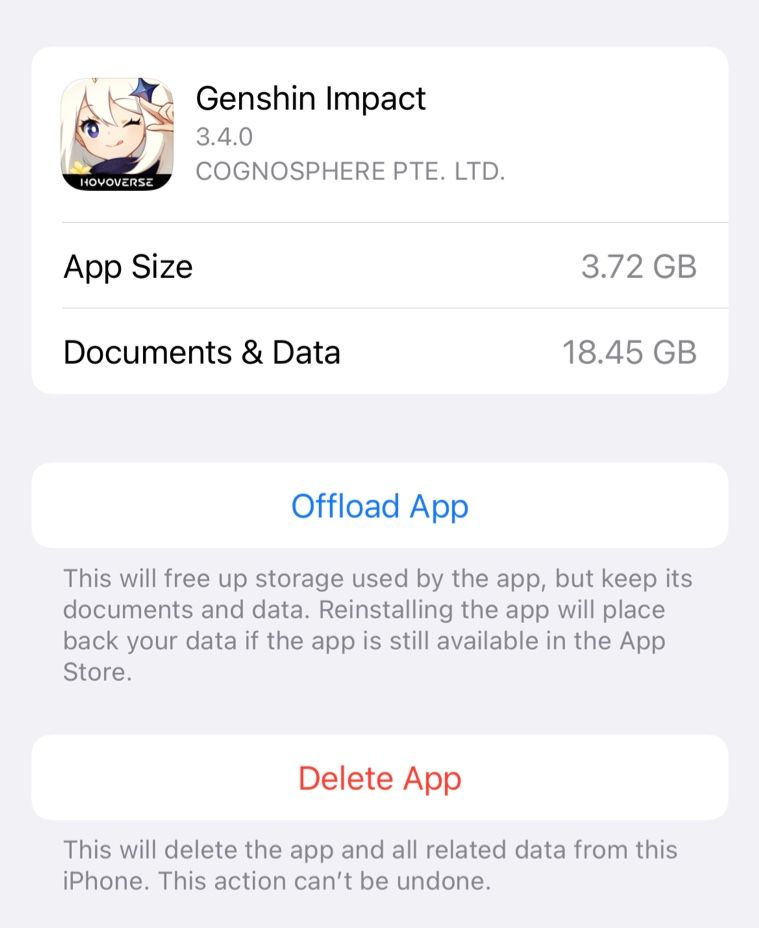
Task: Tap Delete App
Action: [379, 778]
